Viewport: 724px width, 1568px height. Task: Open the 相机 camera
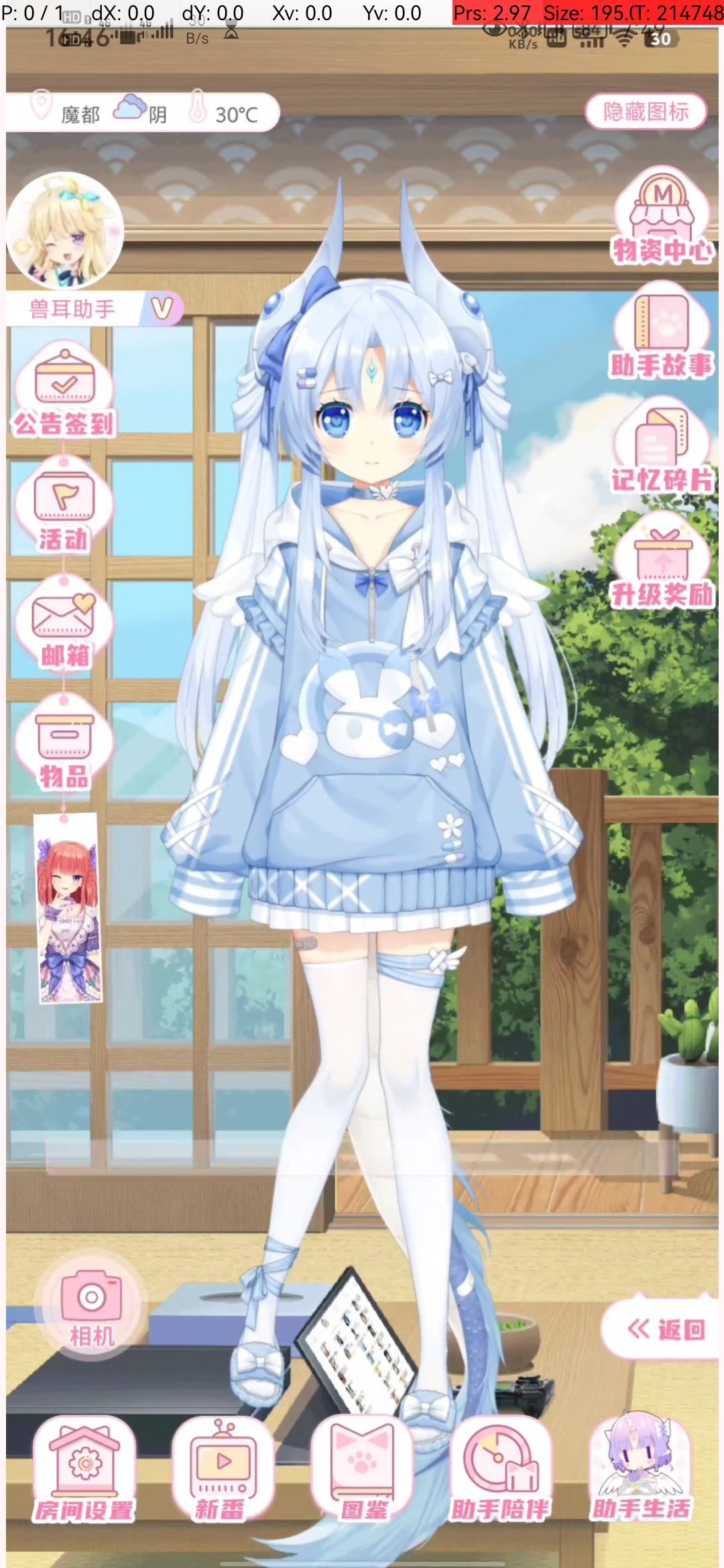[x=91, y=1308]
